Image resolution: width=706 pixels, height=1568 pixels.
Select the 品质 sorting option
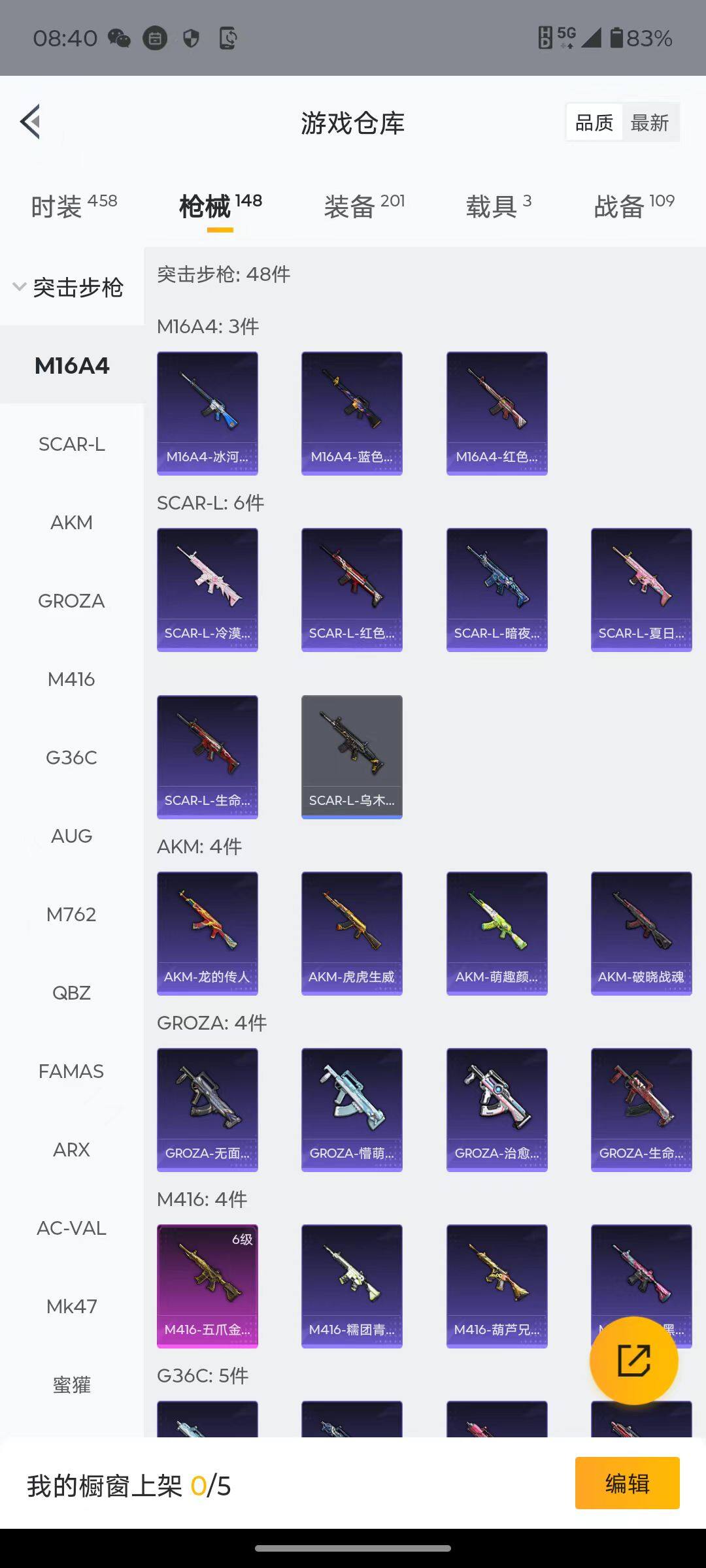point(594,122)
